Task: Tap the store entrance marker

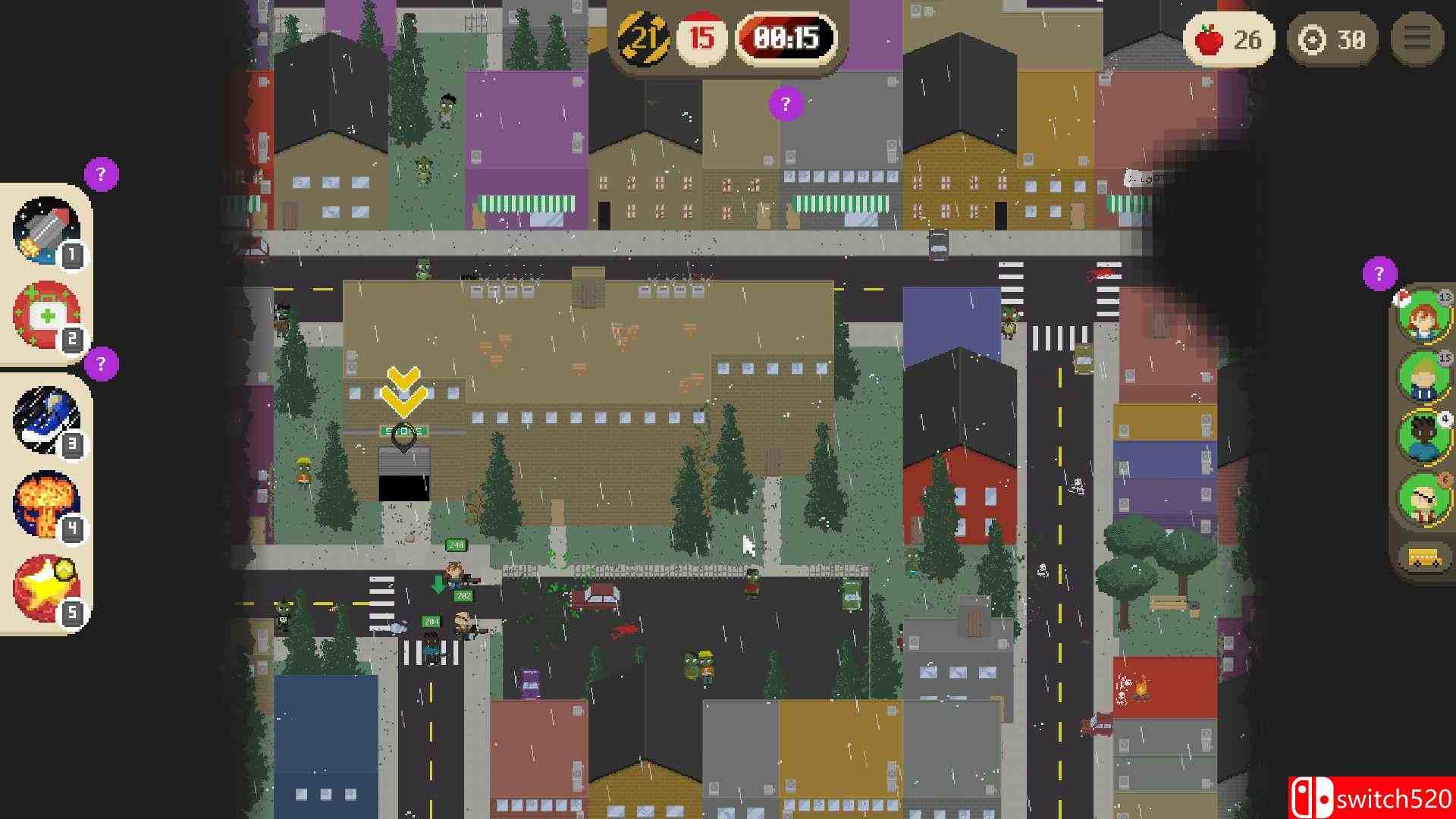Action: [403, 435]
